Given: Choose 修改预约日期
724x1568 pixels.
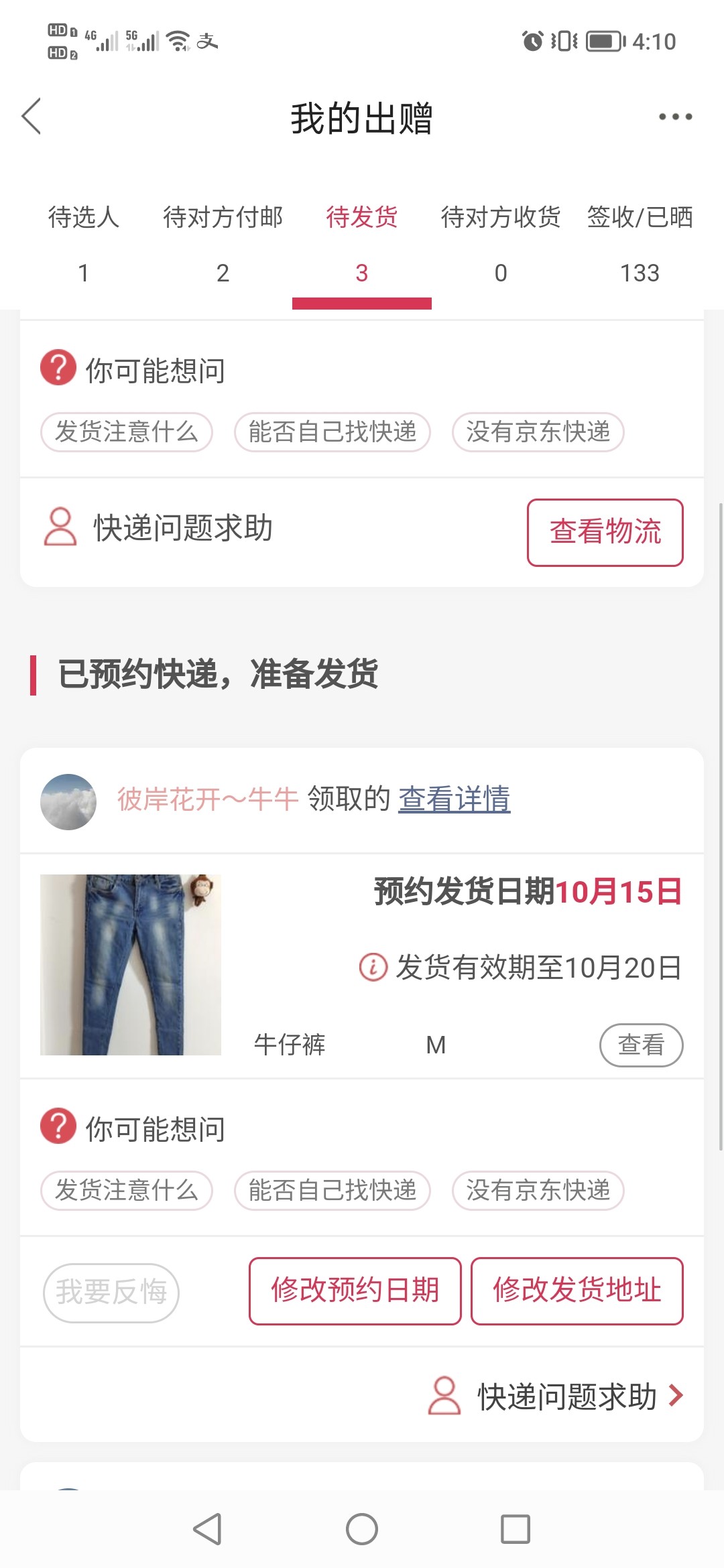Looking at the screenshot, I should coord(355,1291).
